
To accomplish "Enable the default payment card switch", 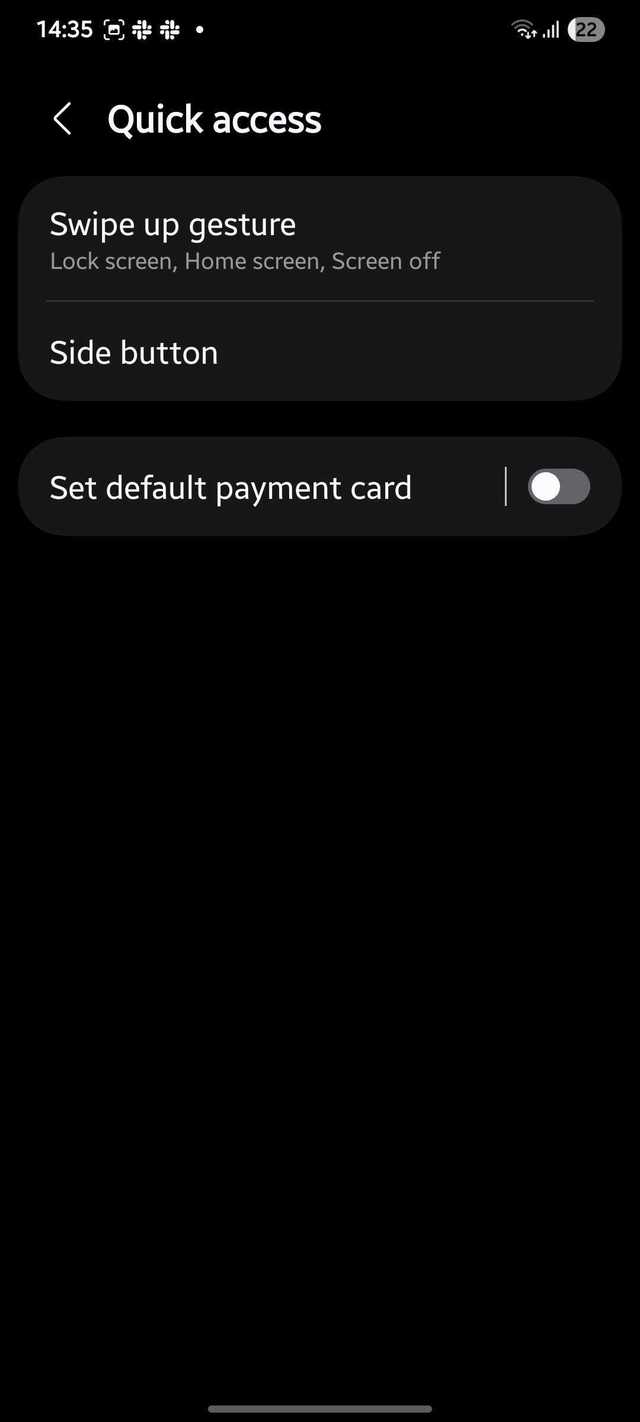I will pos(558,487).
